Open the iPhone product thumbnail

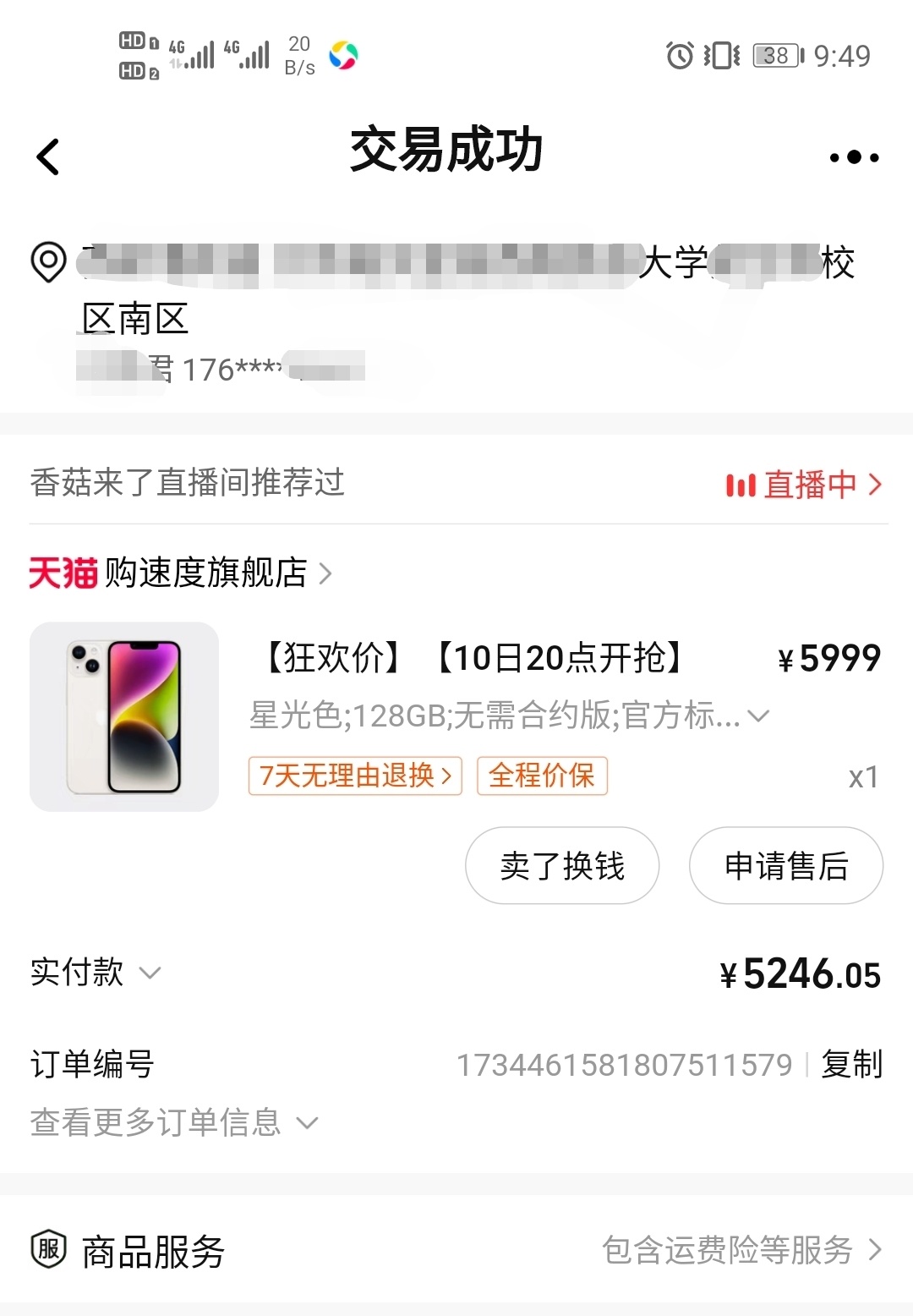[x=124, y=716]
